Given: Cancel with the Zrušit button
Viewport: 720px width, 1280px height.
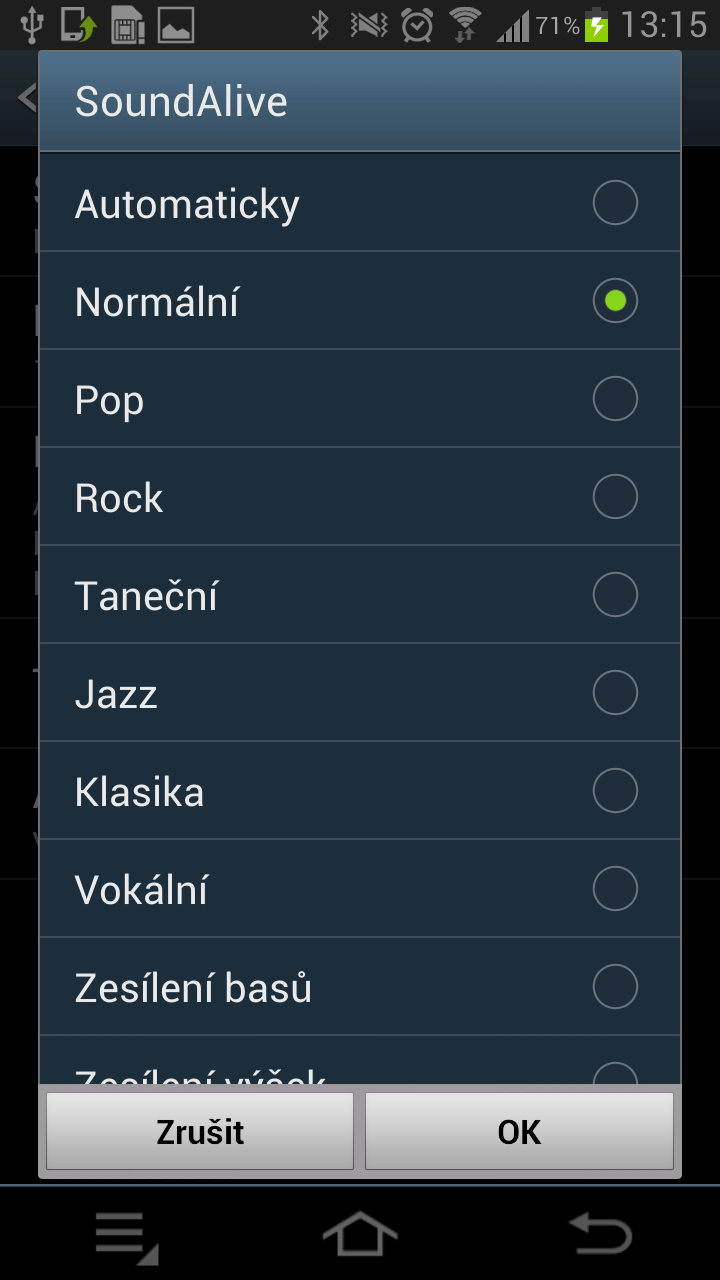Looking at the screenshot, I should pyautogui.click(x=200, y=1131).
